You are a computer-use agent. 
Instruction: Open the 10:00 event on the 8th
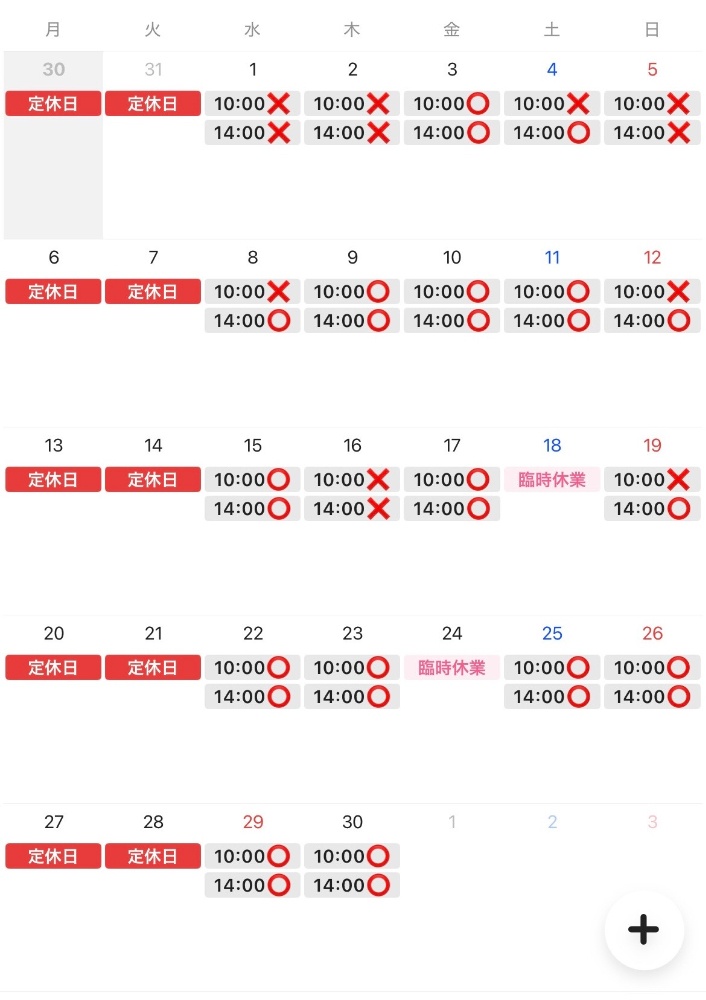pos(252,291)
